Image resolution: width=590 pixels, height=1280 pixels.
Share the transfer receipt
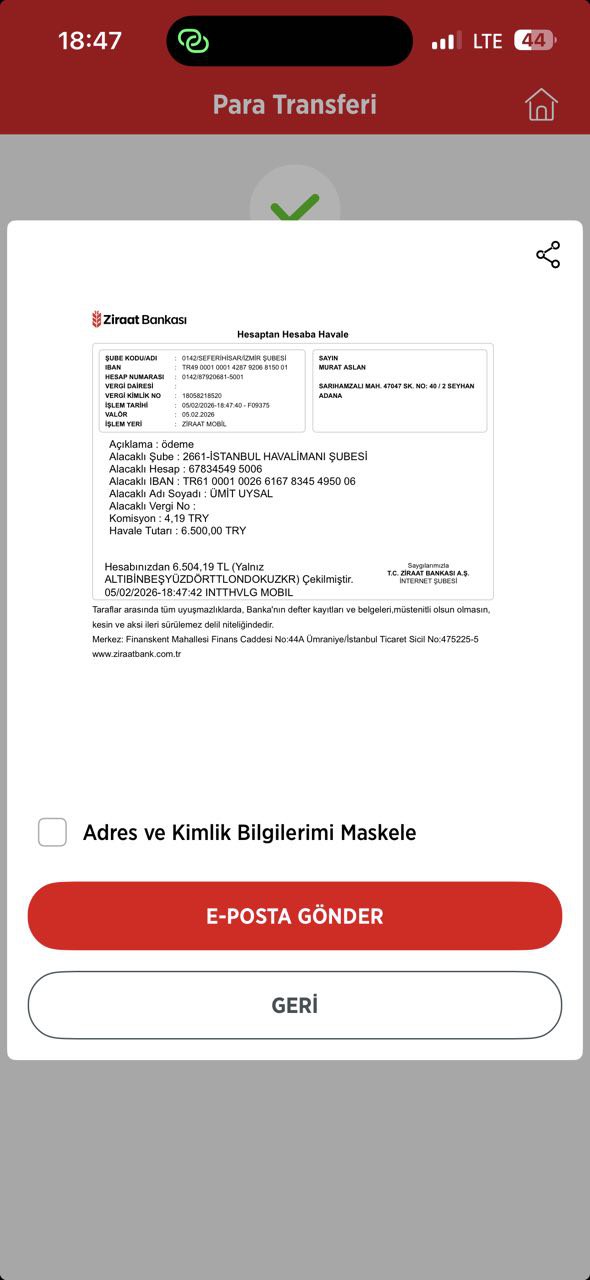tap(548, 255)
